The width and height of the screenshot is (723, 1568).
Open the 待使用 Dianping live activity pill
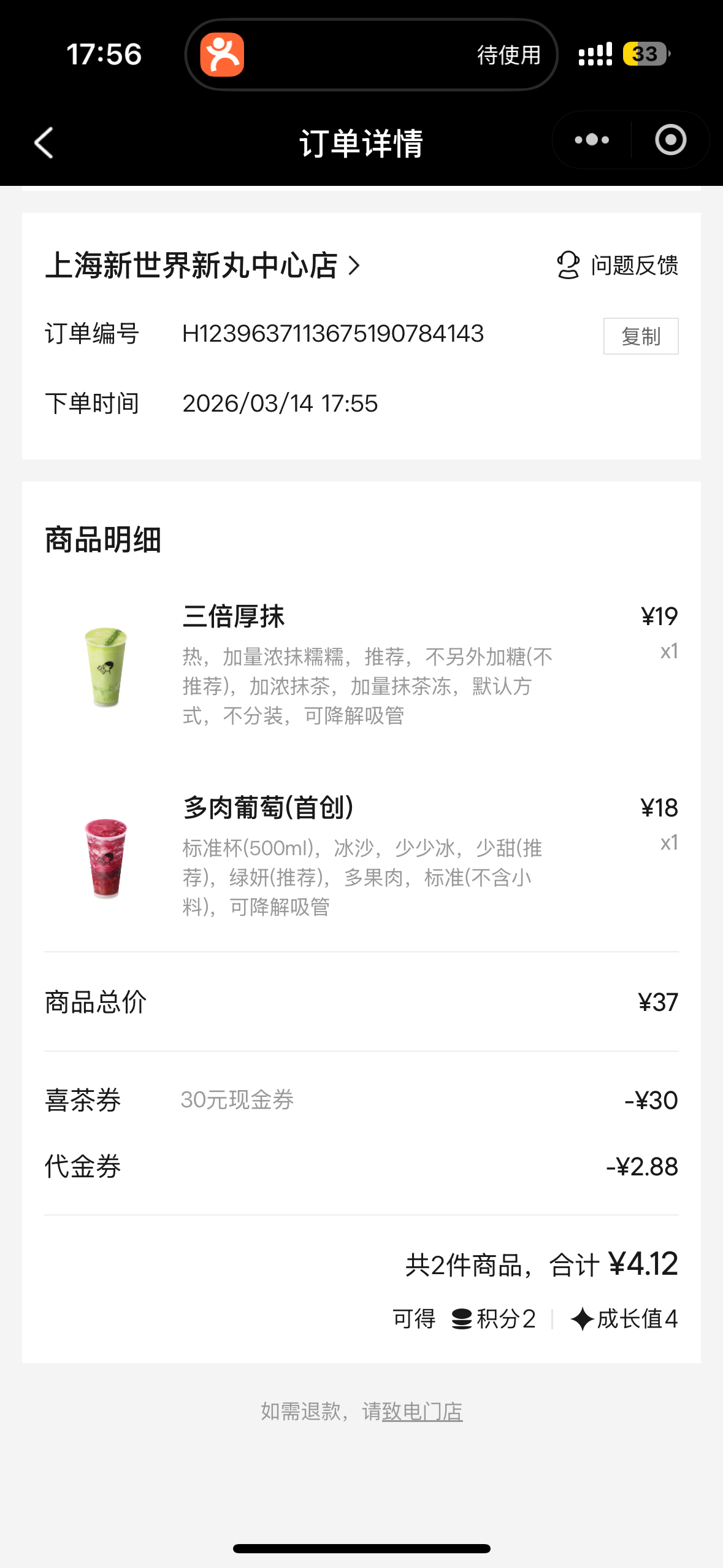click(x=371, y=55)
